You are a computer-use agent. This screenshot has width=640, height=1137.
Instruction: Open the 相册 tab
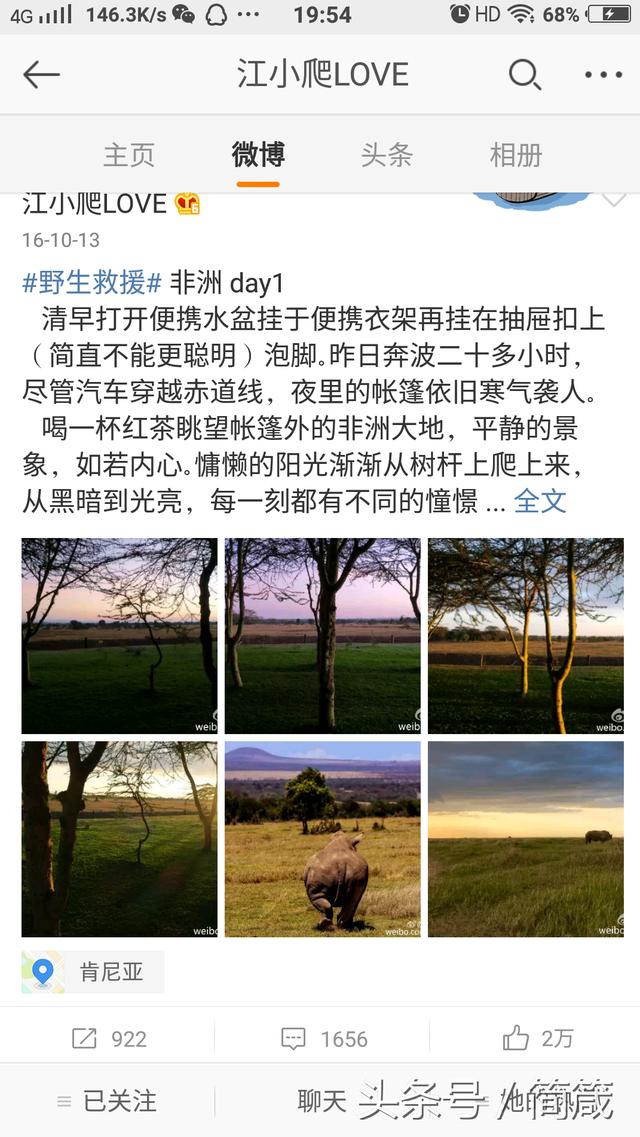pyautogui.click(x=516, y=155)
